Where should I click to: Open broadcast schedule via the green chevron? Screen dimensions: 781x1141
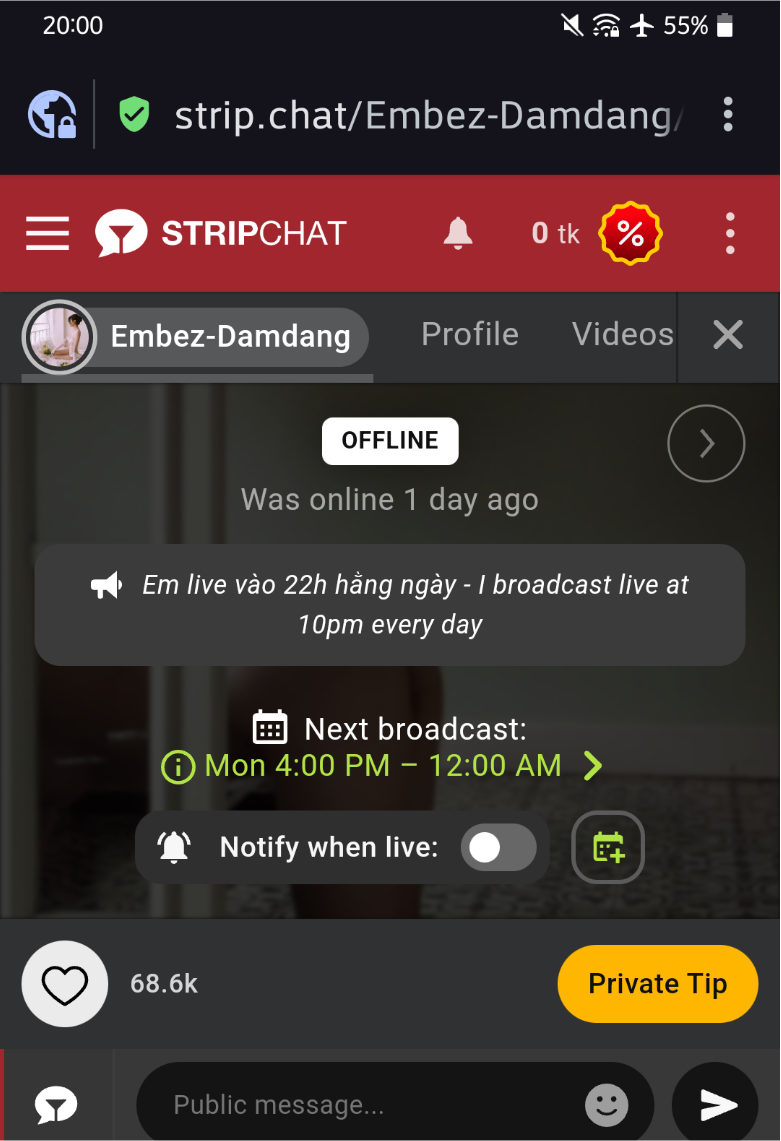592,766
